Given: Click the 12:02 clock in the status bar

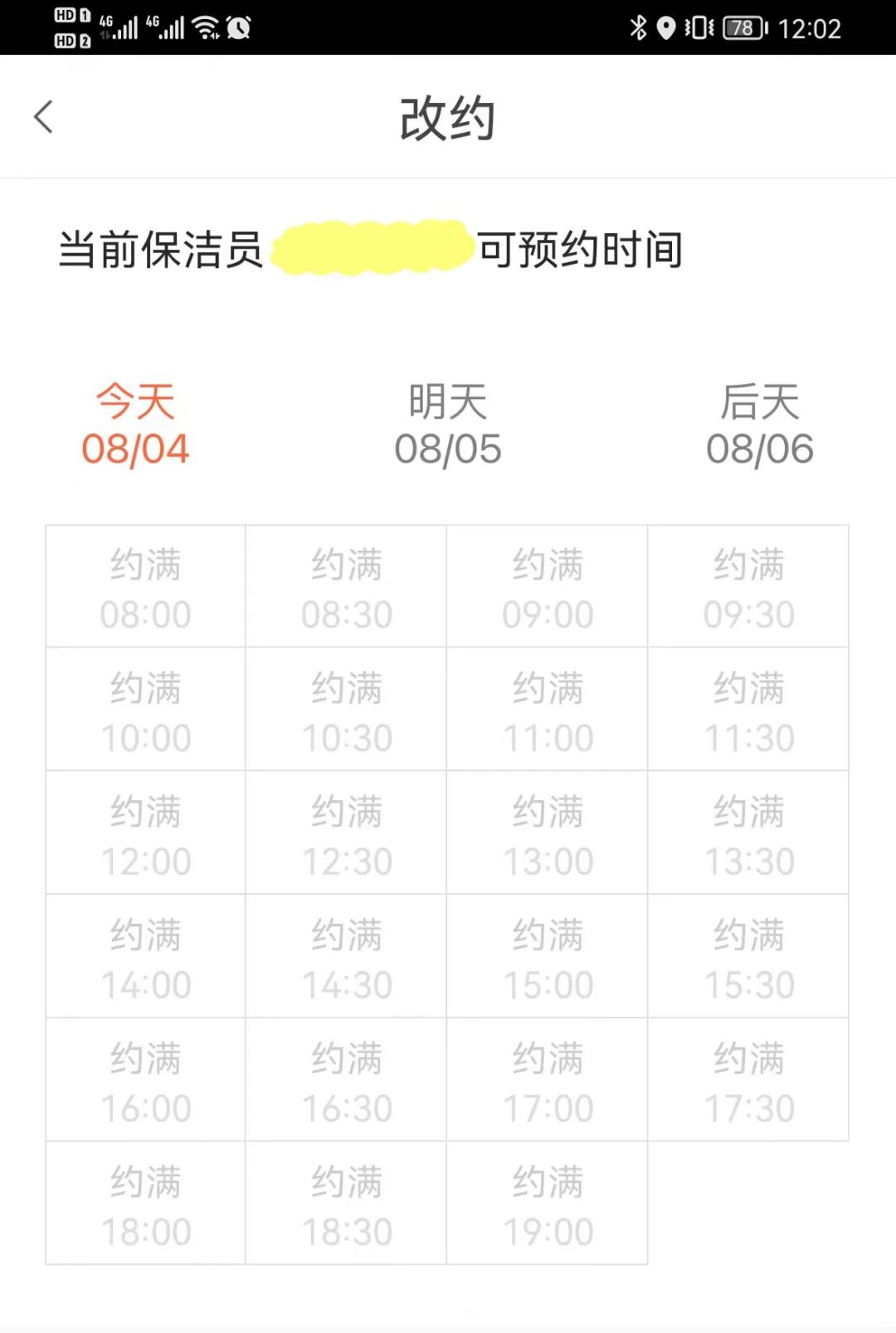Looking at the screenshot, I should coord(809,27).
